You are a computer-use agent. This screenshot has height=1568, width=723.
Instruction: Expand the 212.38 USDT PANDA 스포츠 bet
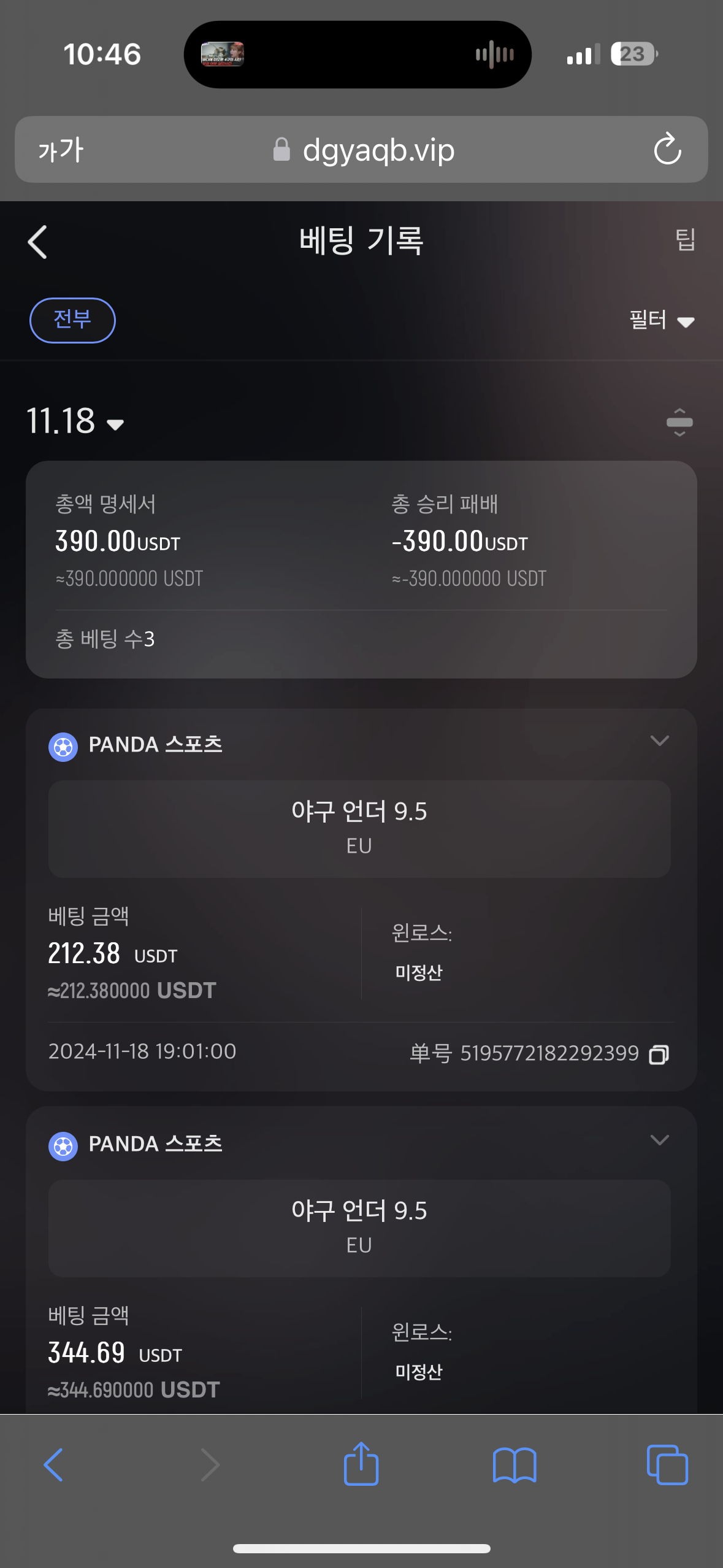click(659, 740)
